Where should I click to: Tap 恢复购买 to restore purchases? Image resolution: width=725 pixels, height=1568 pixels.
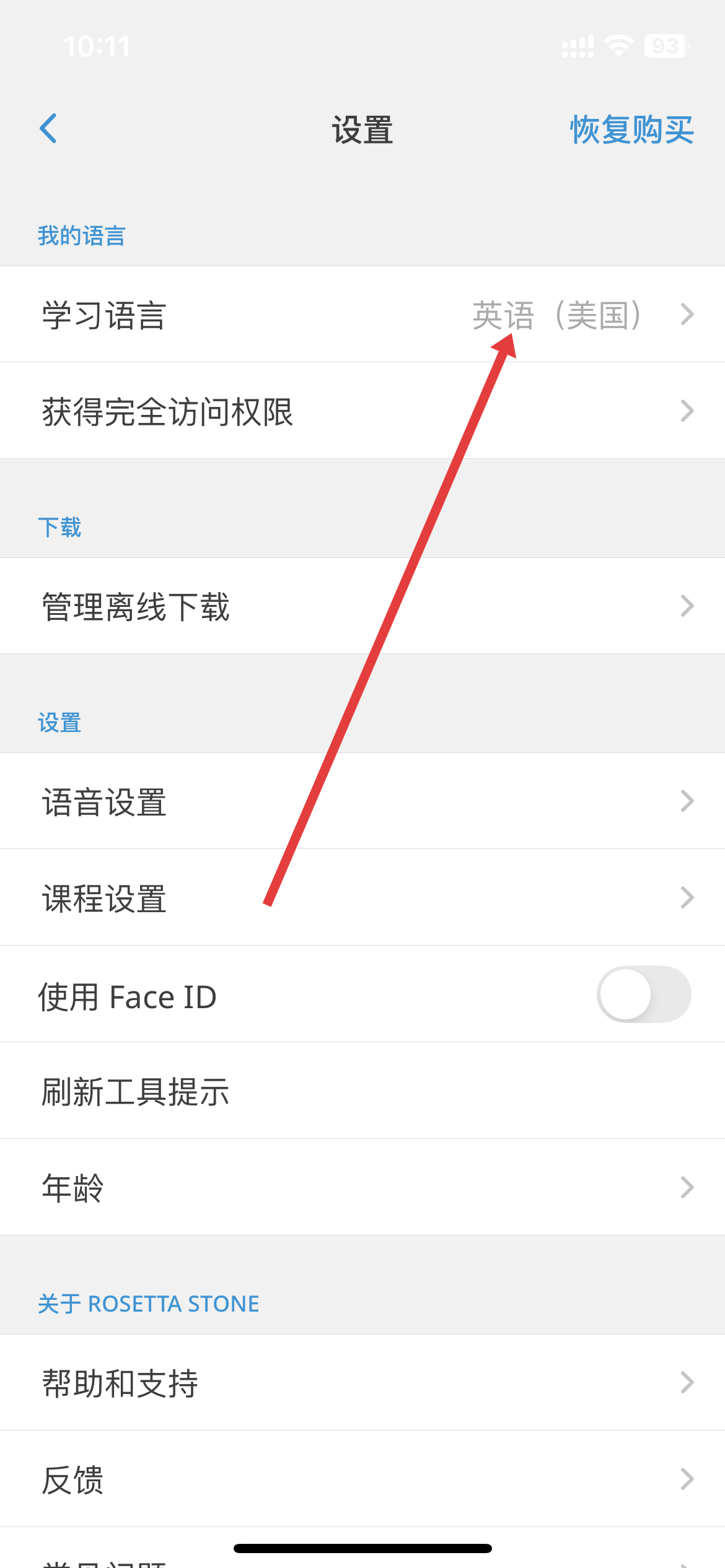pyautogui.click(x=631, y=130)
